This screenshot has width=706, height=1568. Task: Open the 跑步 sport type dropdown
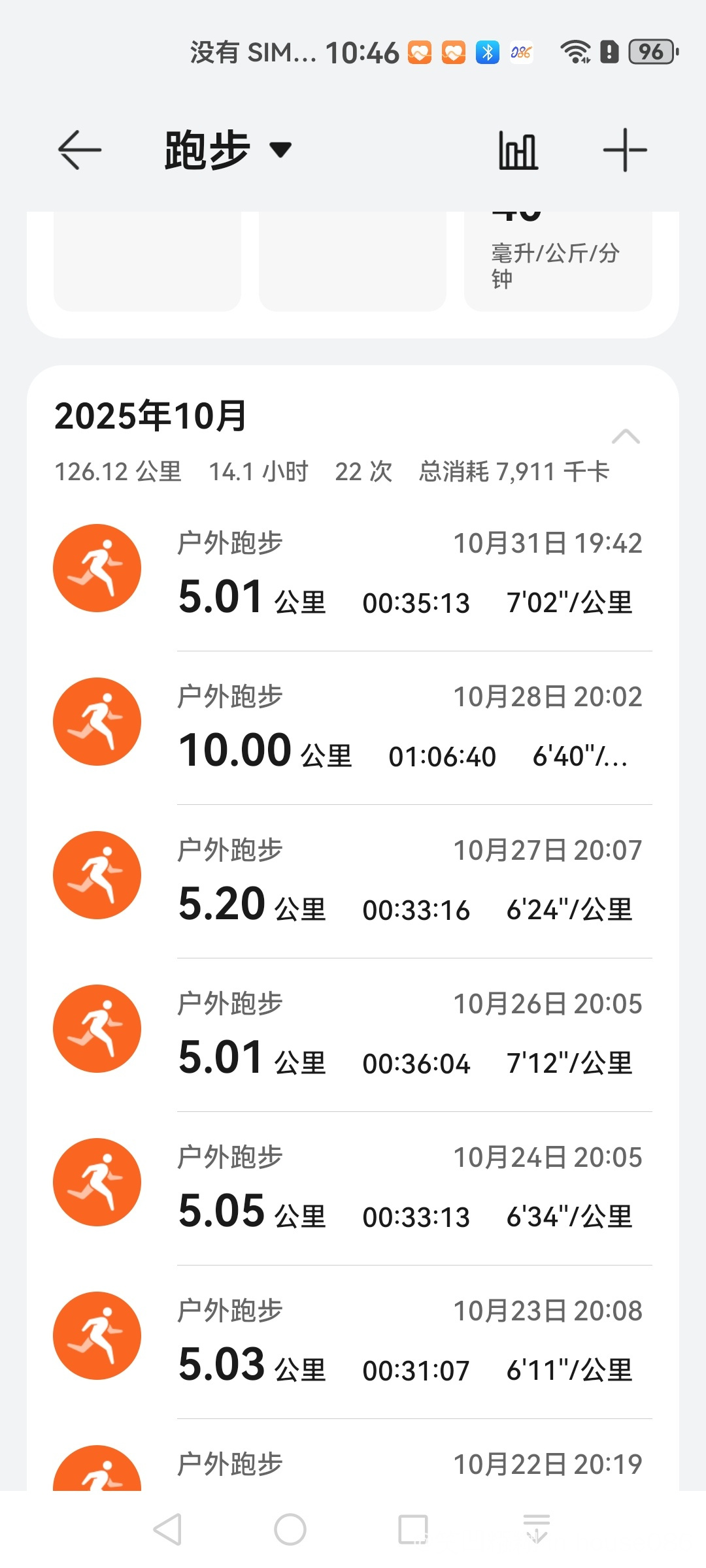227,150
